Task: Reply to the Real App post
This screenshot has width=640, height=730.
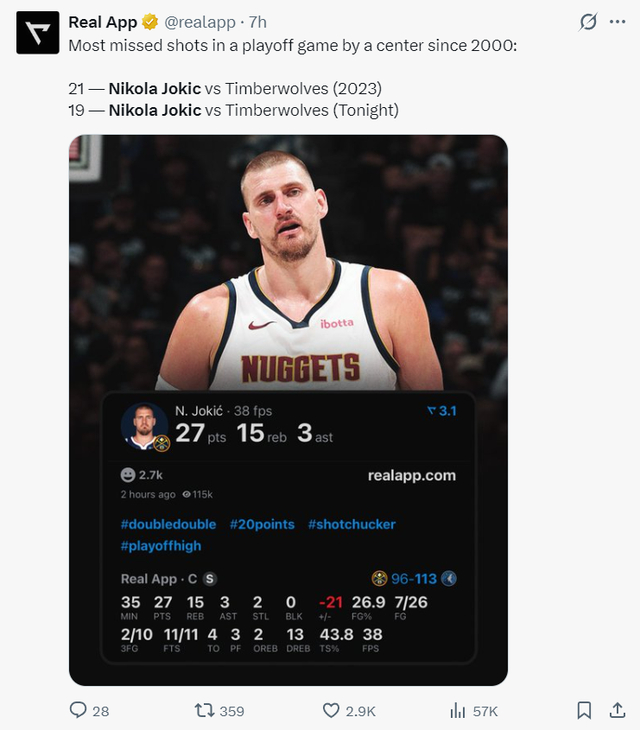Action: (79, 710)
